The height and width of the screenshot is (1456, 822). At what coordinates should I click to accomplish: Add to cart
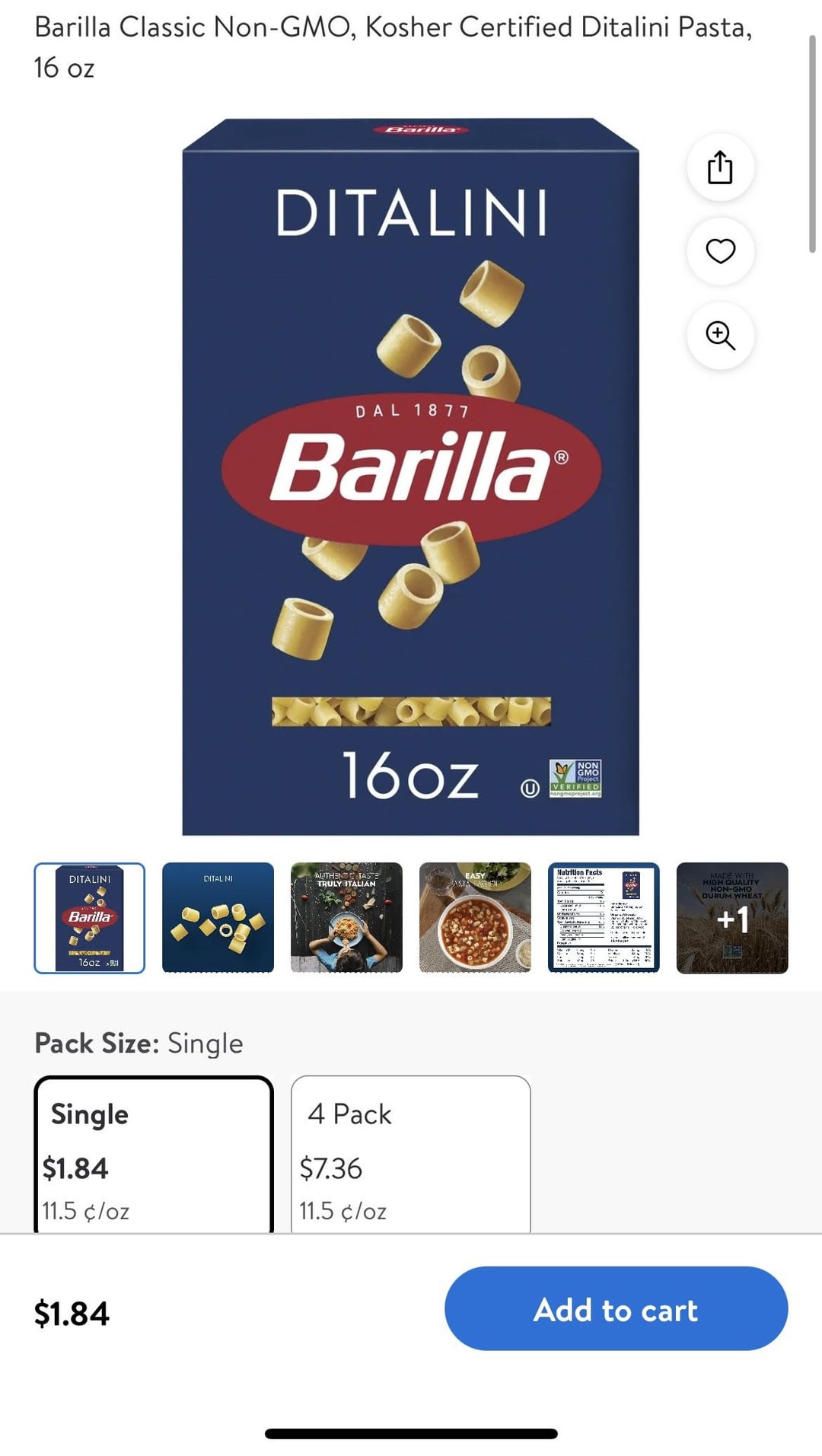pos(616,1309)
